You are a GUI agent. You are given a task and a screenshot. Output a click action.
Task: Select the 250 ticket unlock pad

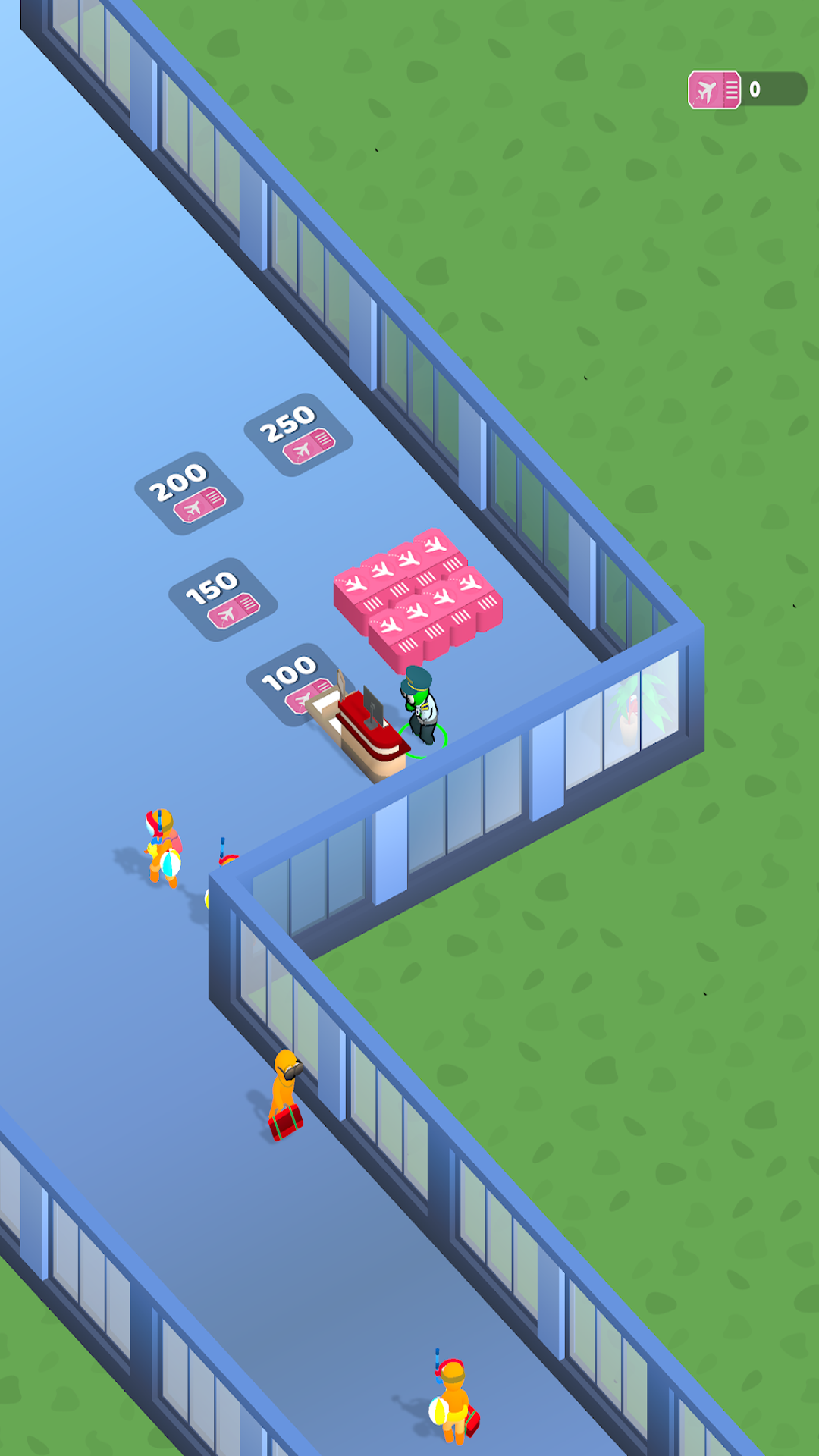click(x=298, y=435)
